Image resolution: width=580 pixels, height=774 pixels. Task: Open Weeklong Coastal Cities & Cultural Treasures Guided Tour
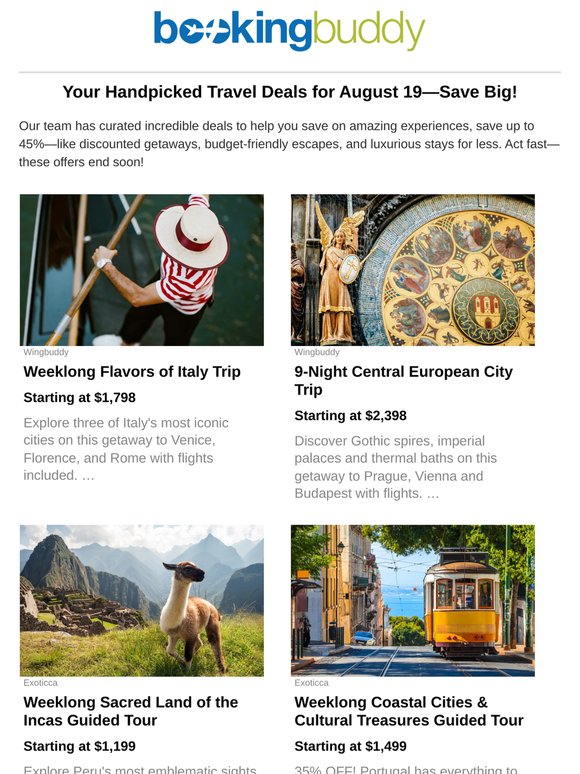coord(409,711)
